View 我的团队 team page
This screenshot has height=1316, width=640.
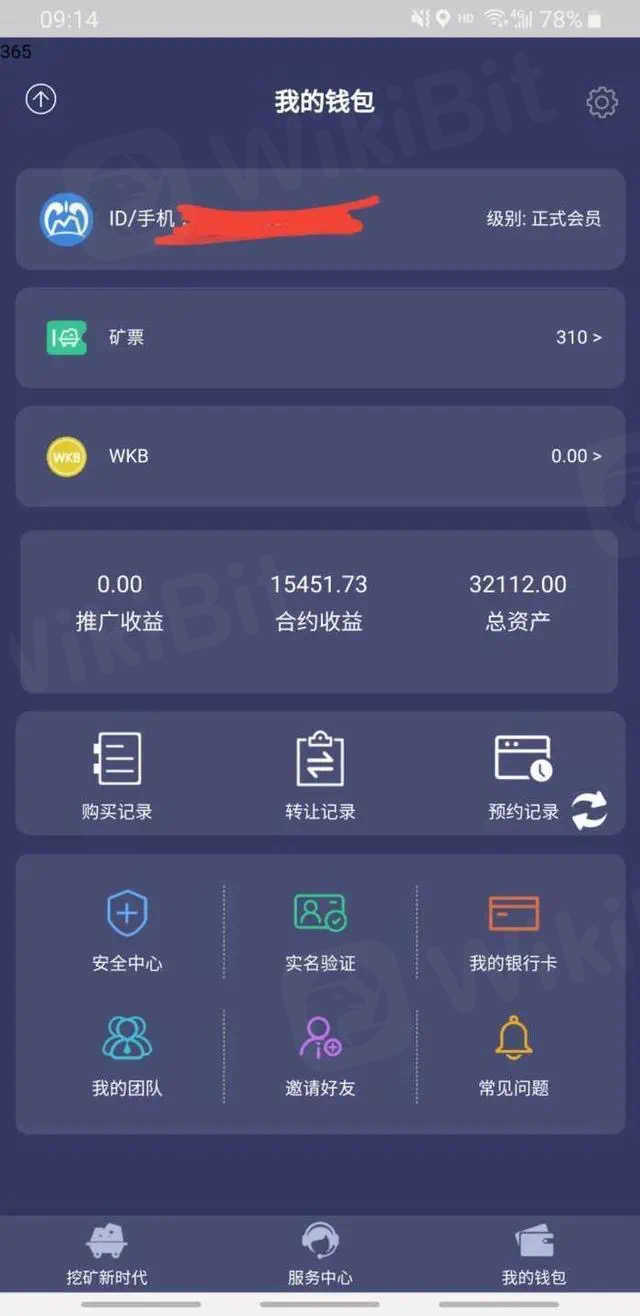[127, 1056]
